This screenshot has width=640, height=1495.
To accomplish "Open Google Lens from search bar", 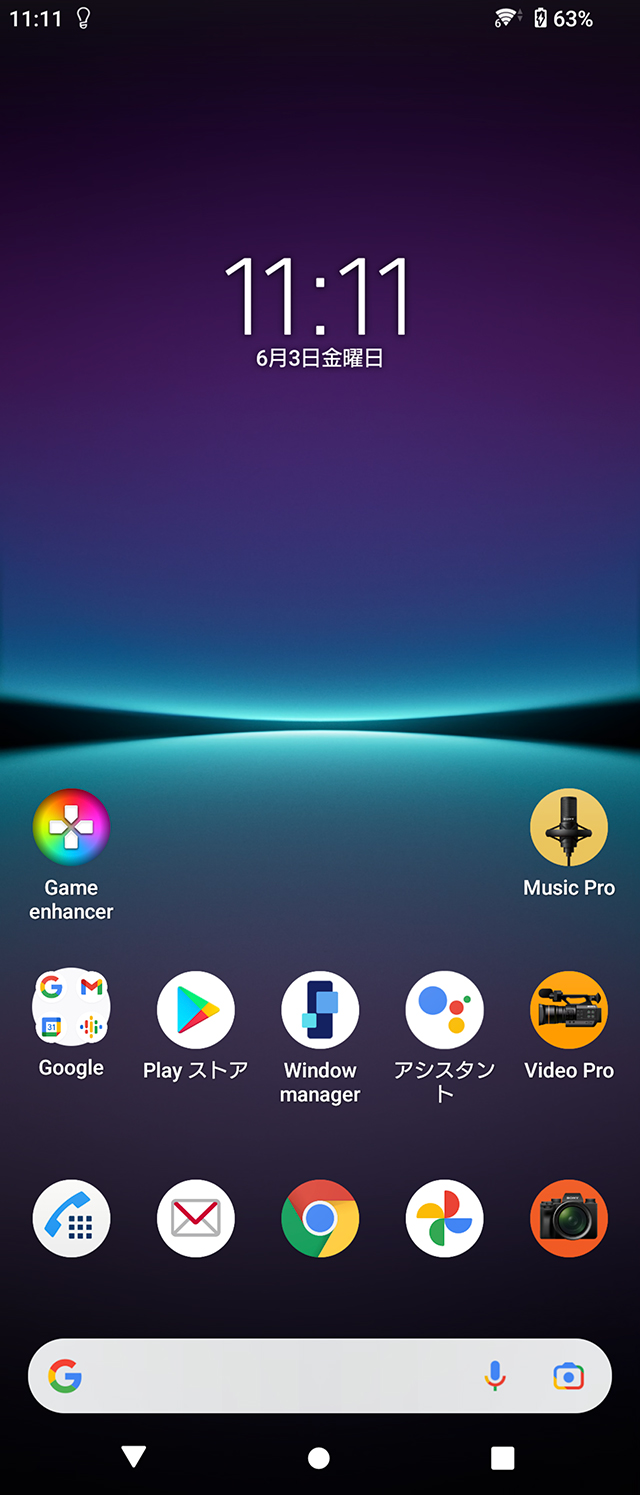I will click(568, 1376).
